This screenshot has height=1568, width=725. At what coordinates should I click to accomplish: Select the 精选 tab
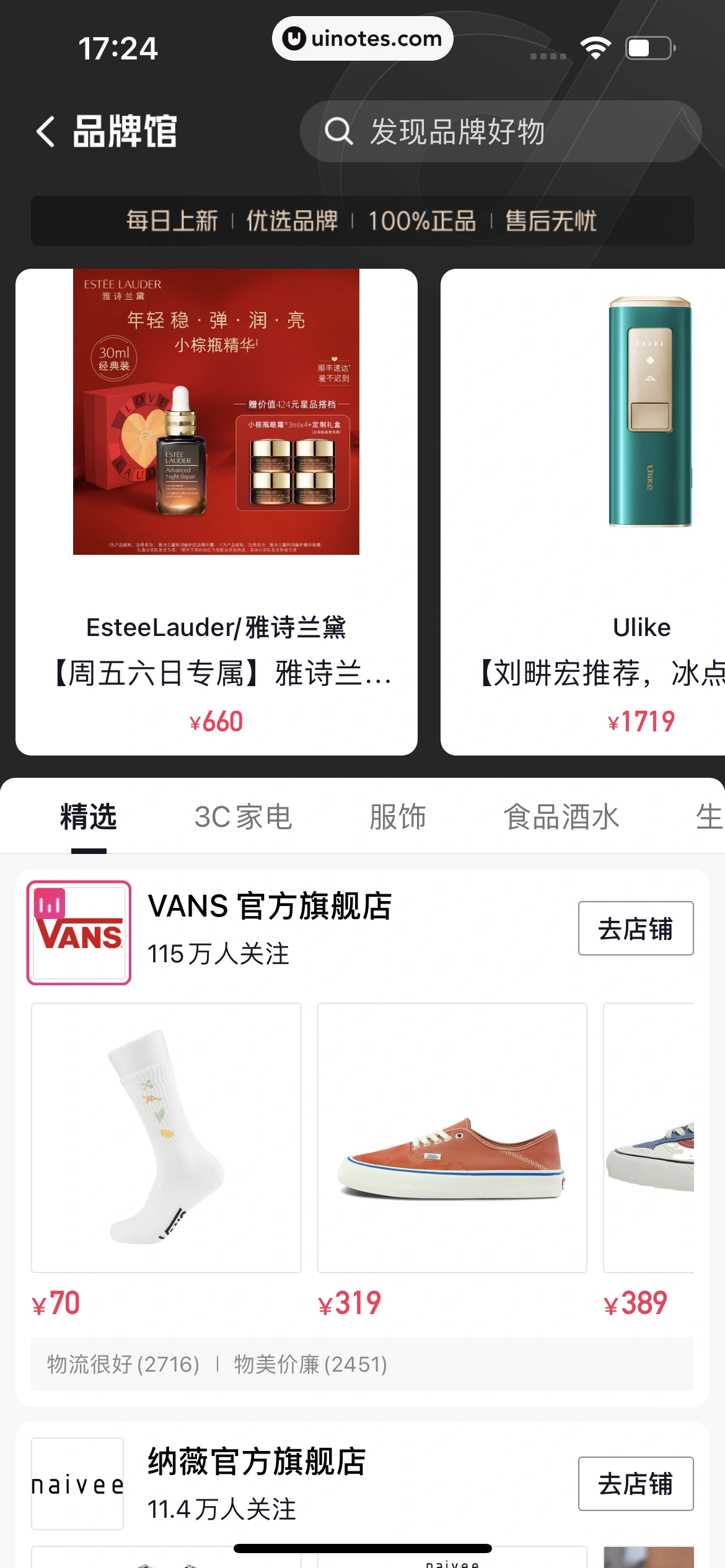pyautogui.click(x=87, y=816)
